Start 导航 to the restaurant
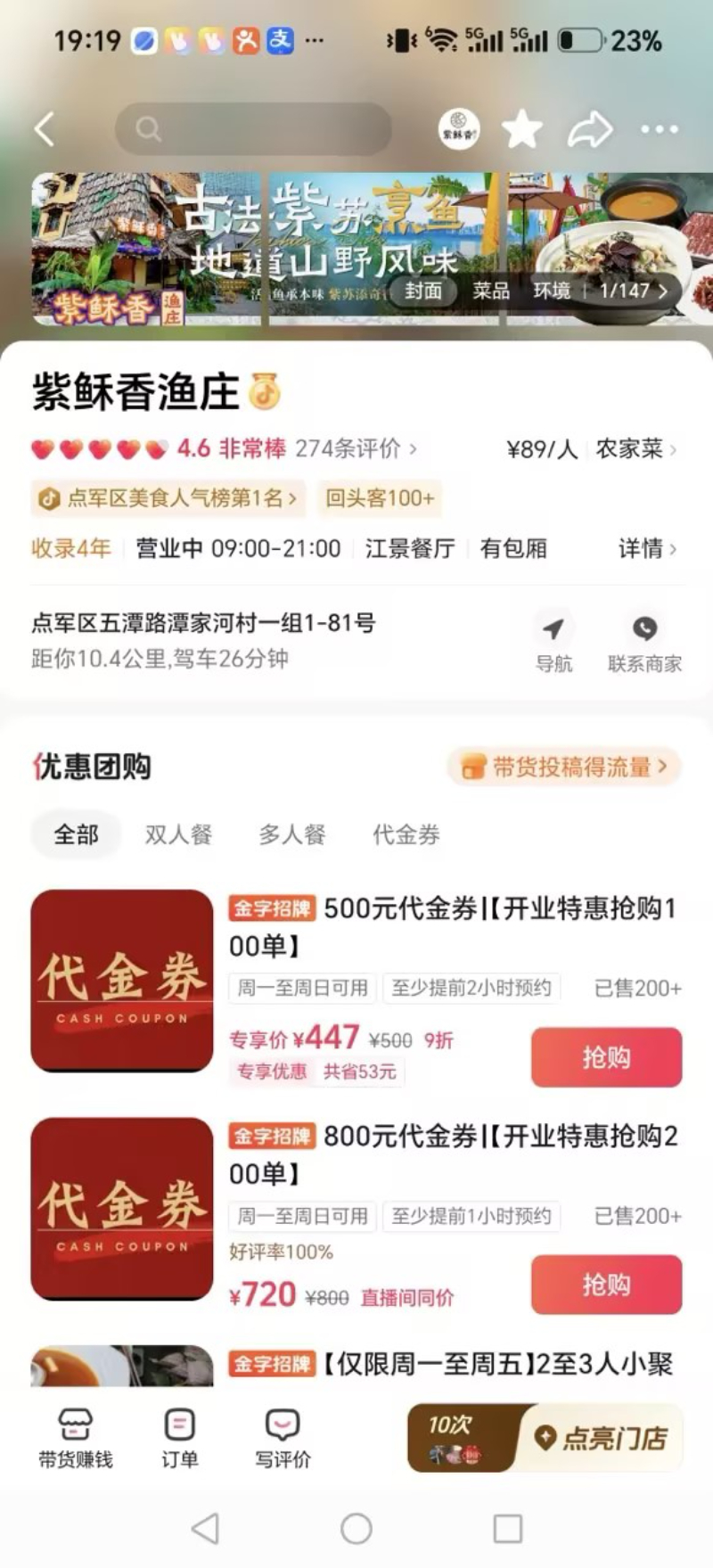 (x=553, y=643)
